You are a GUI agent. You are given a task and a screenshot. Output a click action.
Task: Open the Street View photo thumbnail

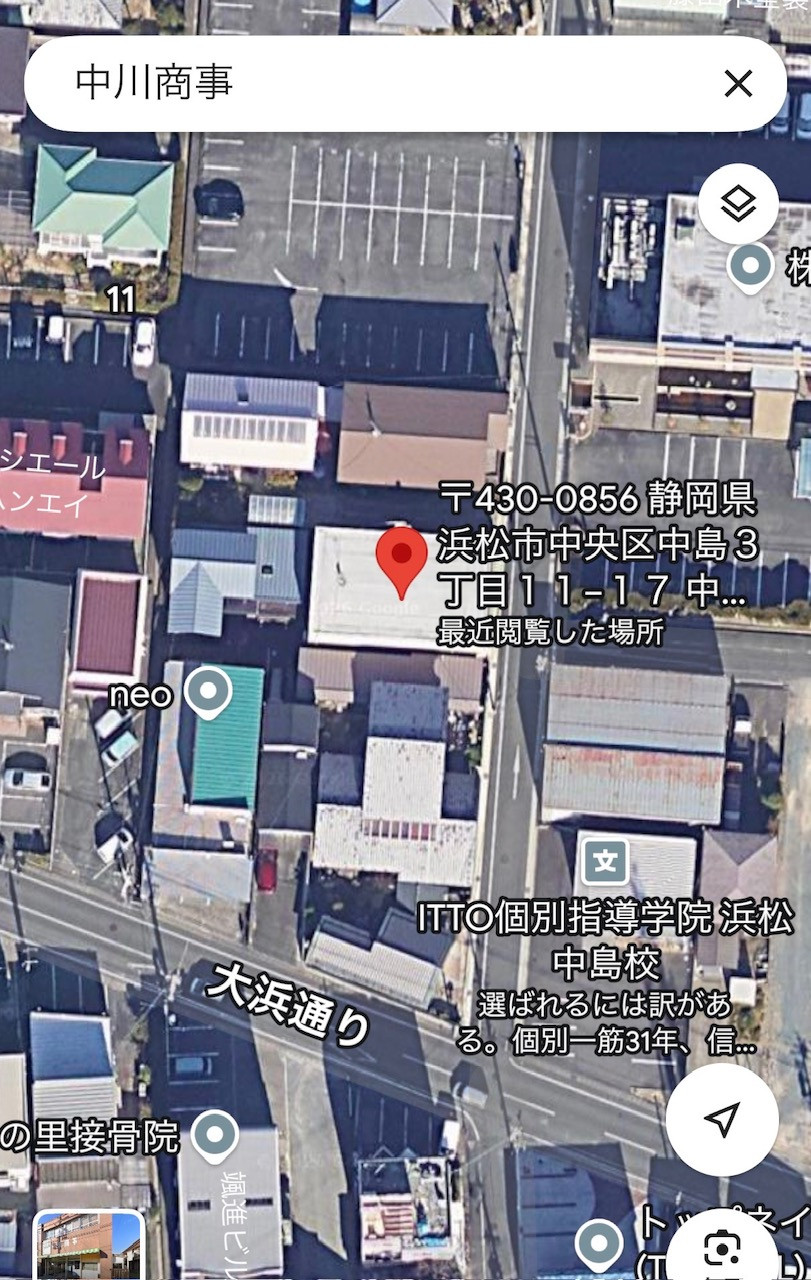[x=91, y=1246]
